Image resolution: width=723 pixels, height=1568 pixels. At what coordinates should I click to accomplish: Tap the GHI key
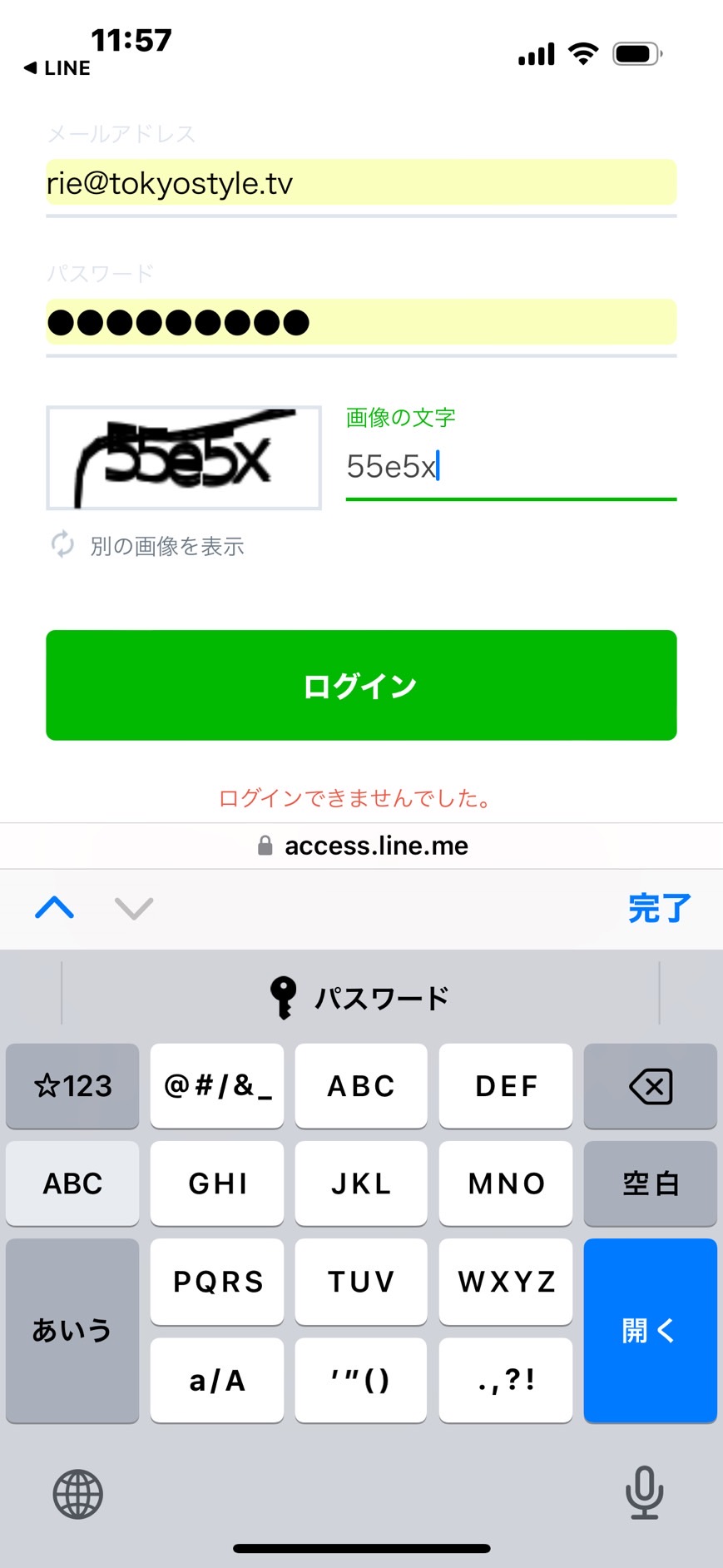pos(217,1183)
